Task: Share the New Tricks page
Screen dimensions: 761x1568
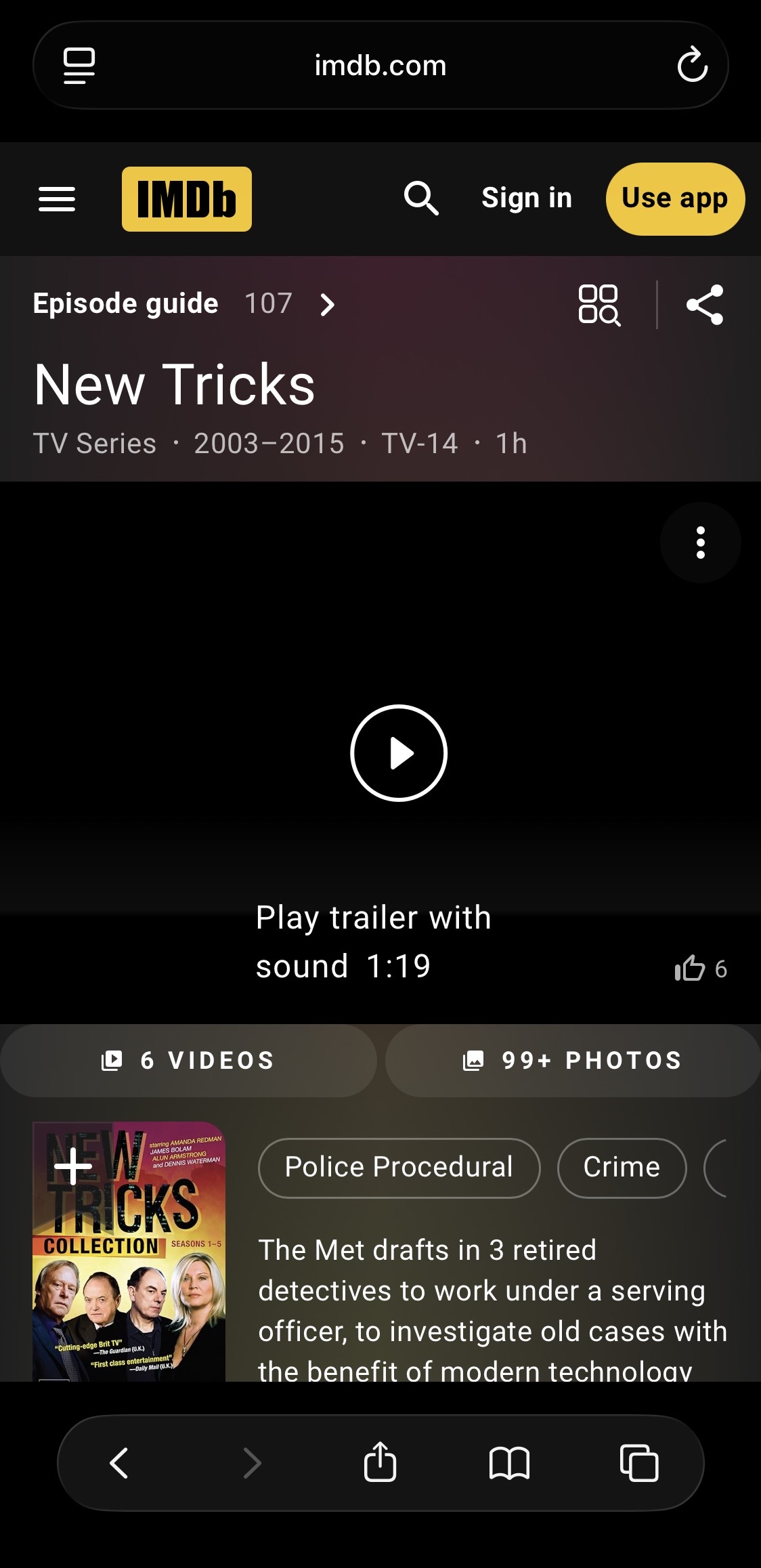Action: (x=704, y=304)
